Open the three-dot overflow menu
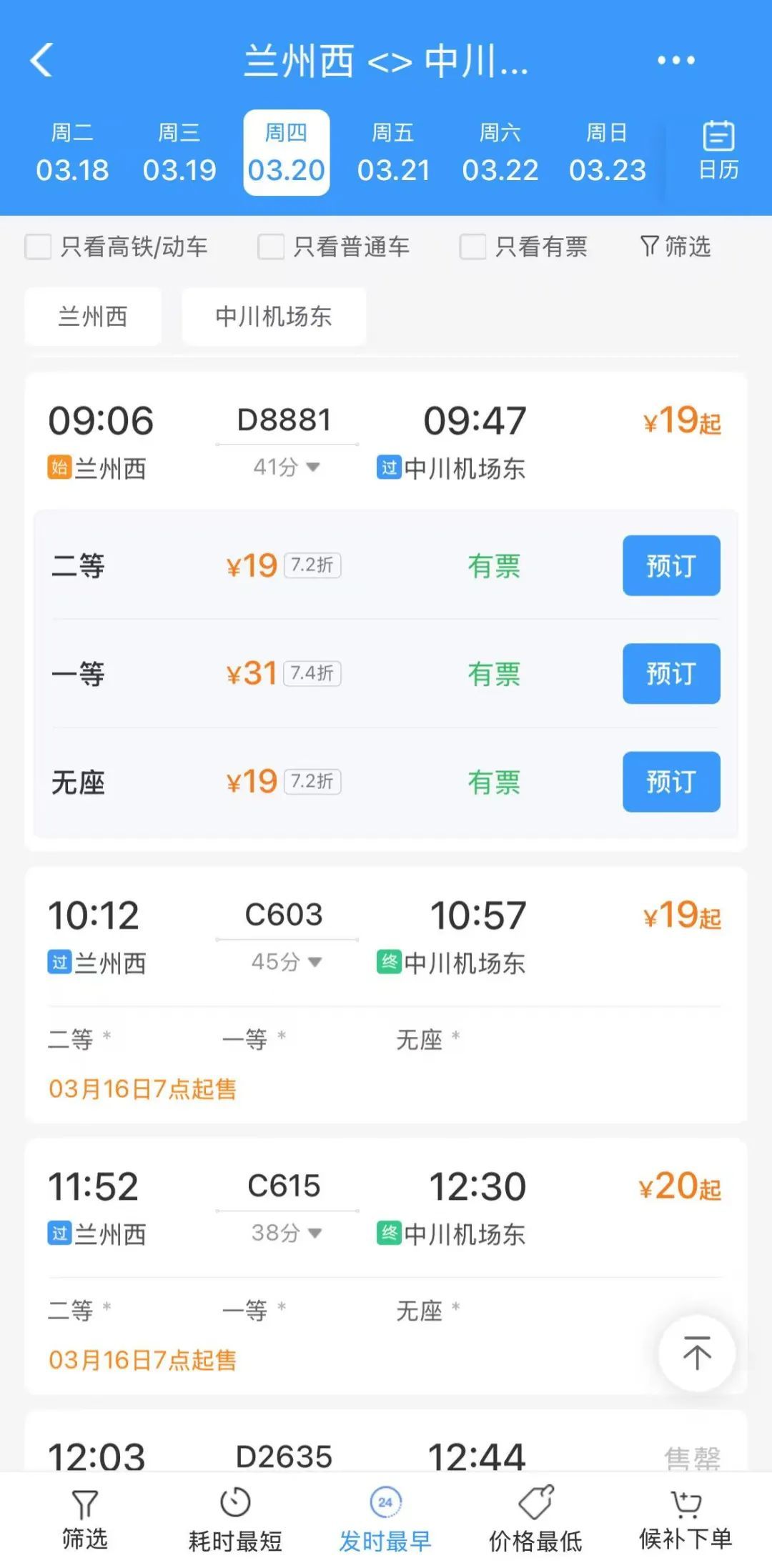The image size is (772, 1568). [x=675, y=60]
